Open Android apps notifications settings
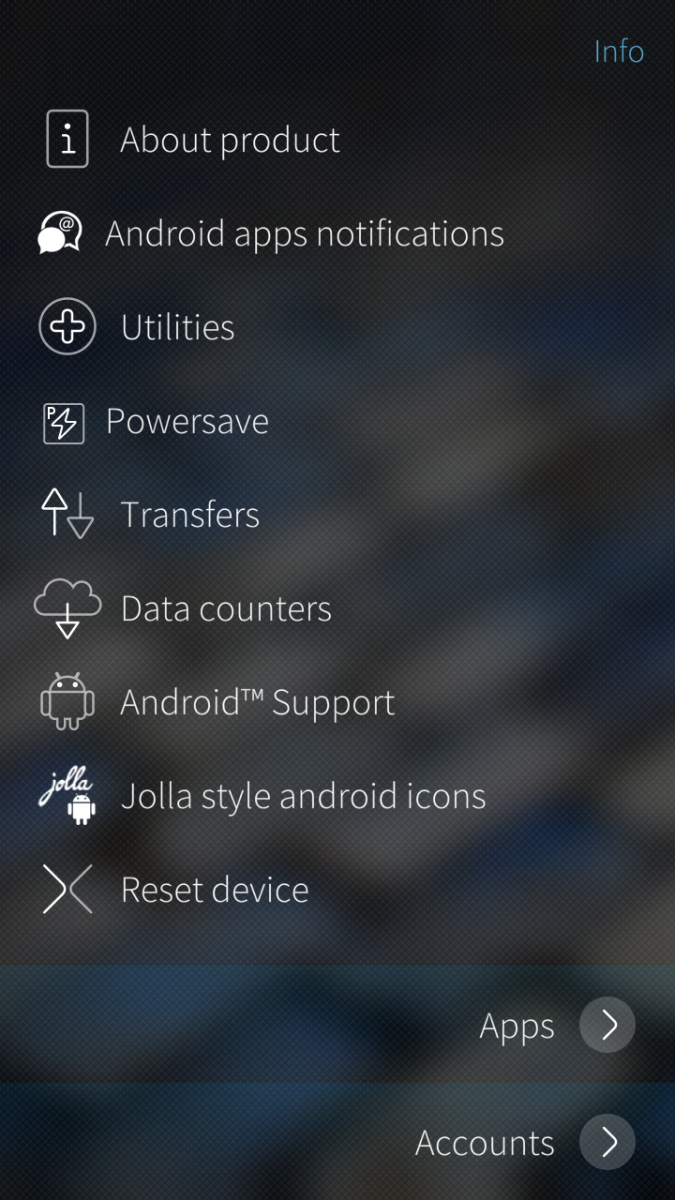The height and width of the screenshot is (1200, 675). [303, 234]
